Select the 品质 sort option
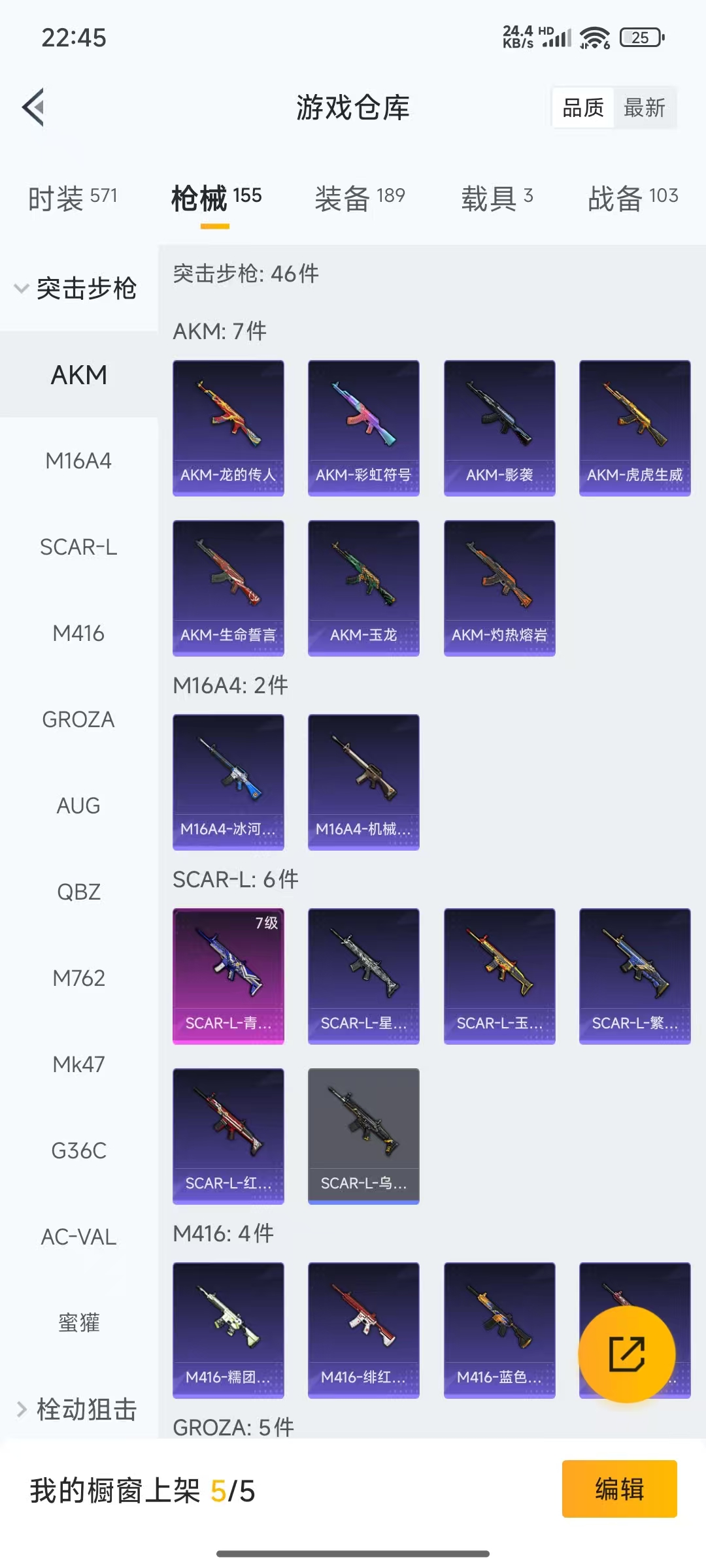 click(x=583, y=108)
